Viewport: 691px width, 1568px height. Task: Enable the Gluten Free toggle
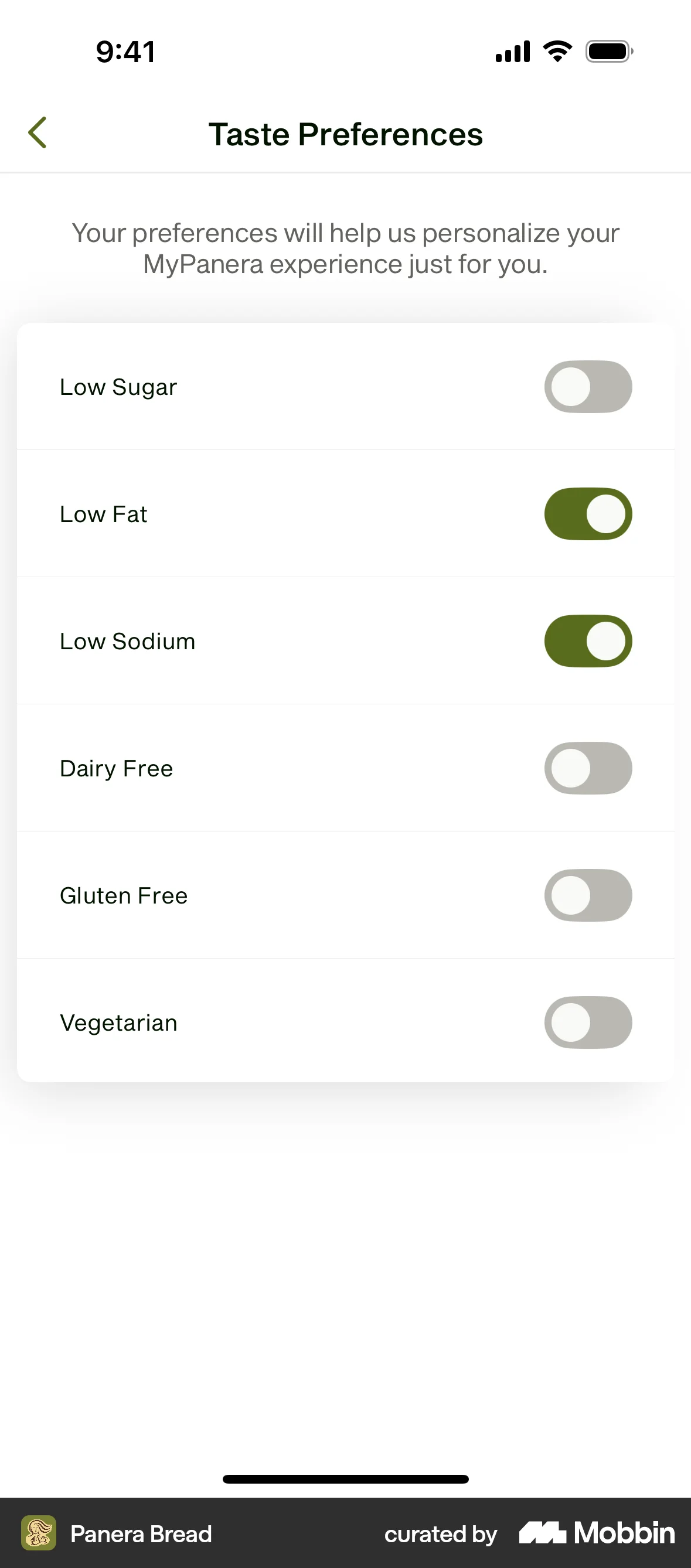pos(587,895)
